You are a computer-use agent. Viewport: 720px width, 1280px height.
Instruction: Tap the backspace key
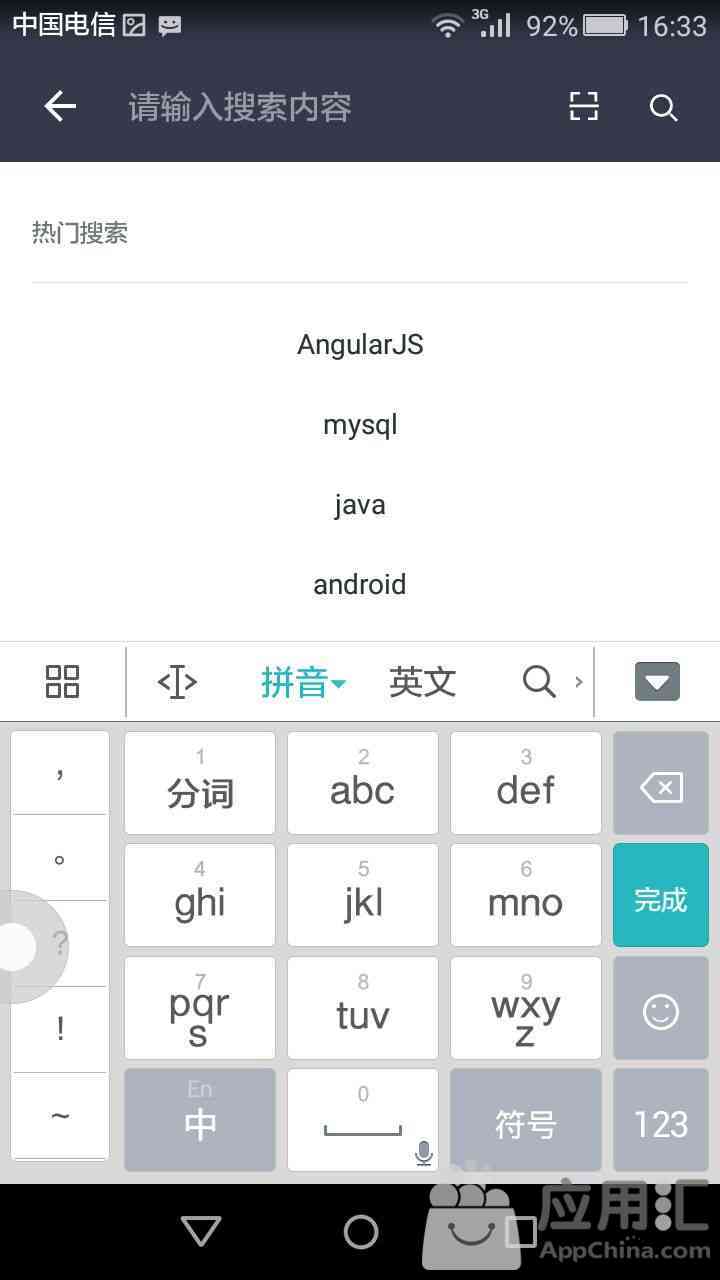pos(660,788)
